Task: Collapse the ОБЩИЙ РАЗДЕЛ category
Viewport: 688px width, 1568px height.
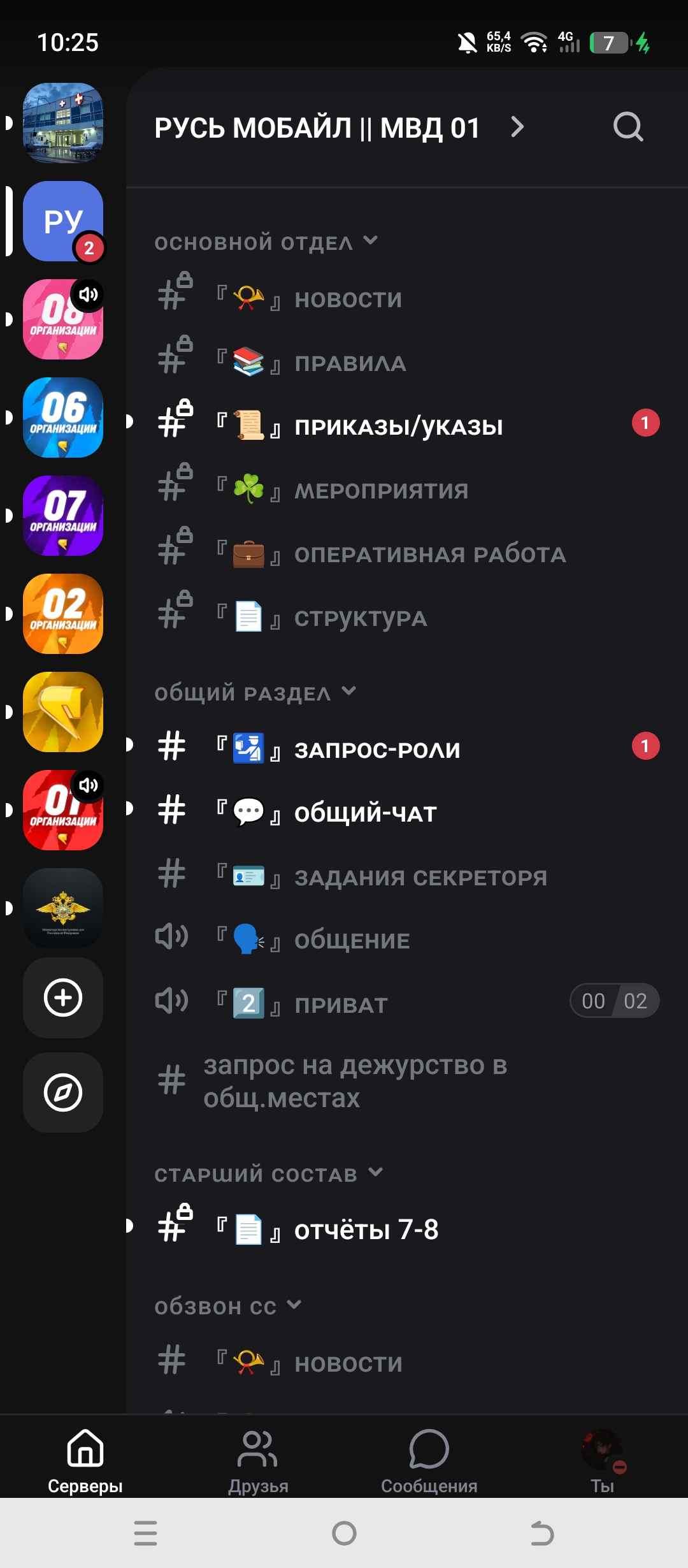Action: pyautogui.click(x=255, y=692)
